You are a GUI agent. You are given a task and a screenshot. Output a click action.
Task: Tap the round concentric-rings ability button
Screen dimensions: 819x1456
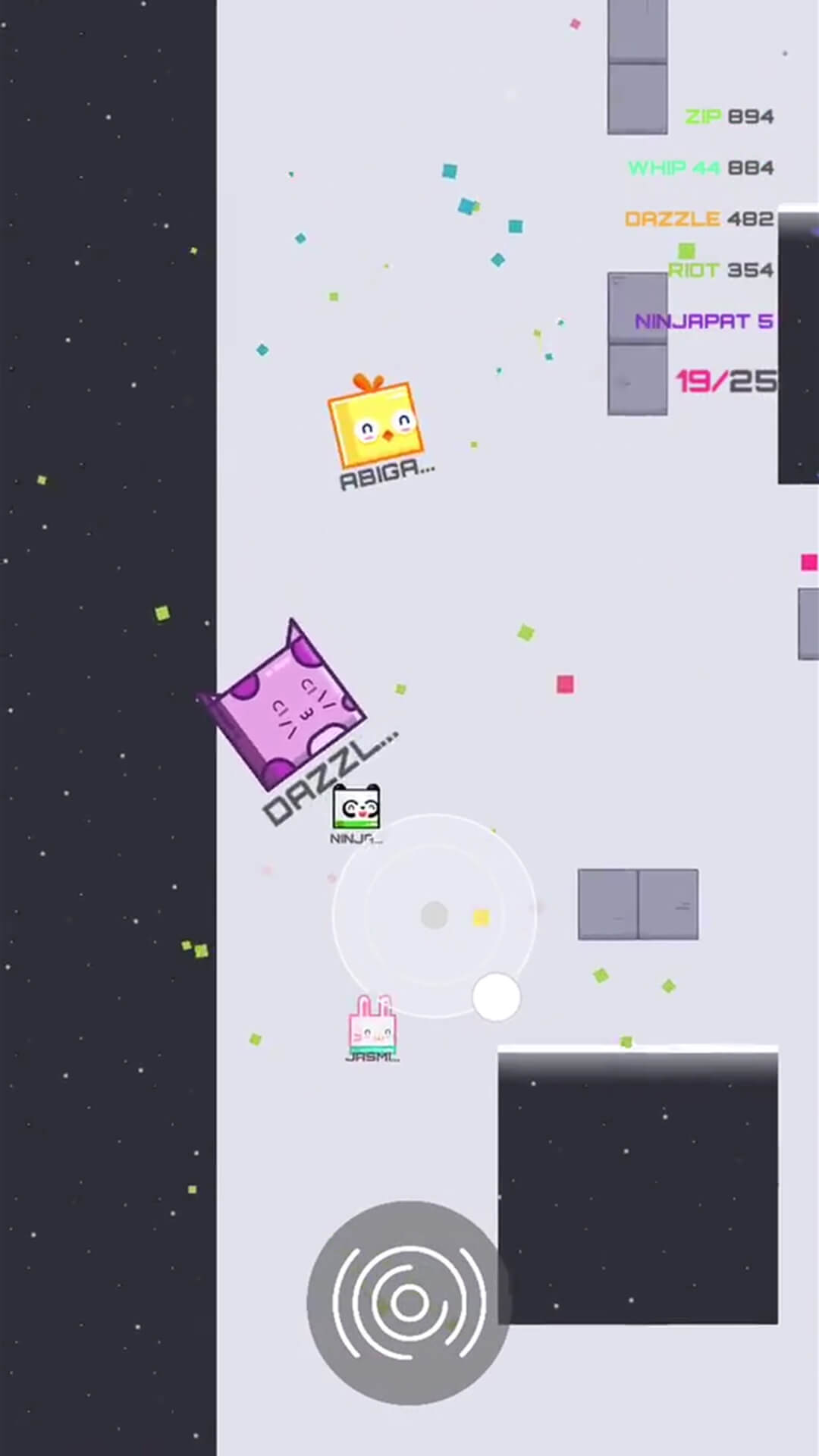tap(409, 1302)
